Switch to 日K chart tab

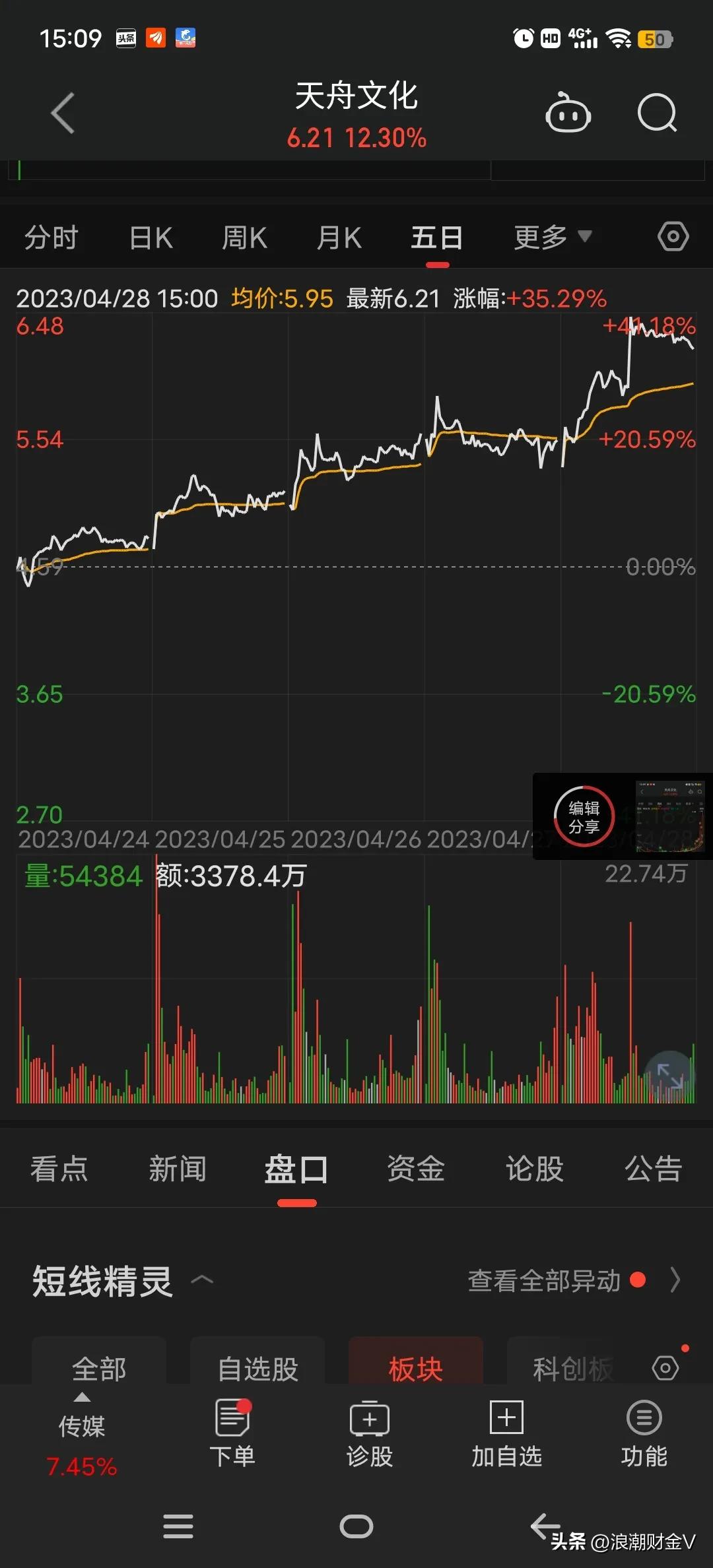pos(151,238)
